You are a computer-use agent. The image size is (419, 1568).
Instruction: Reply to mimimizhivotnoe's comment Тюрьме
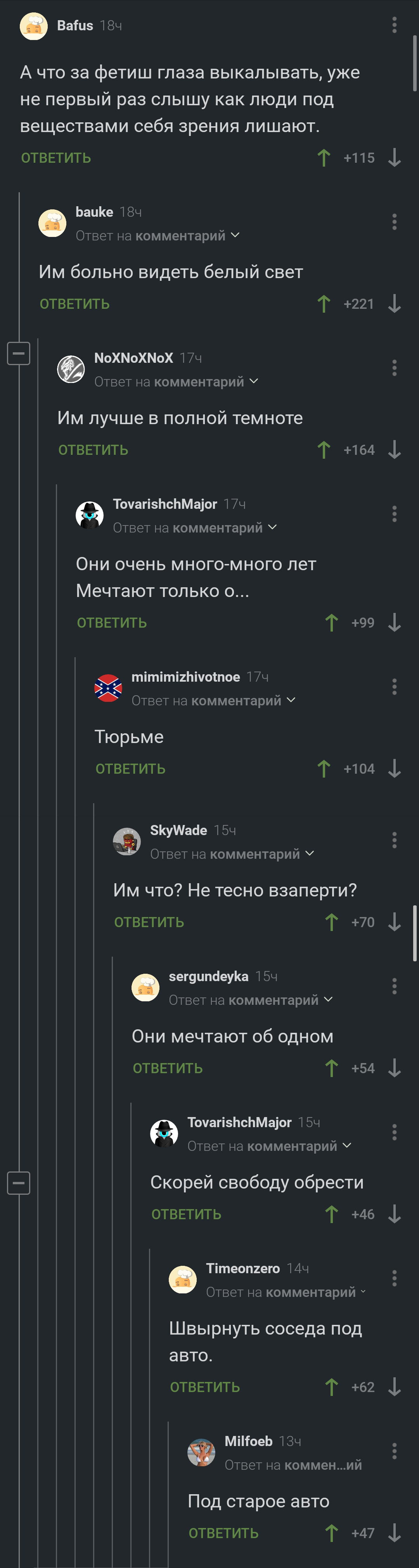[130, 769]
